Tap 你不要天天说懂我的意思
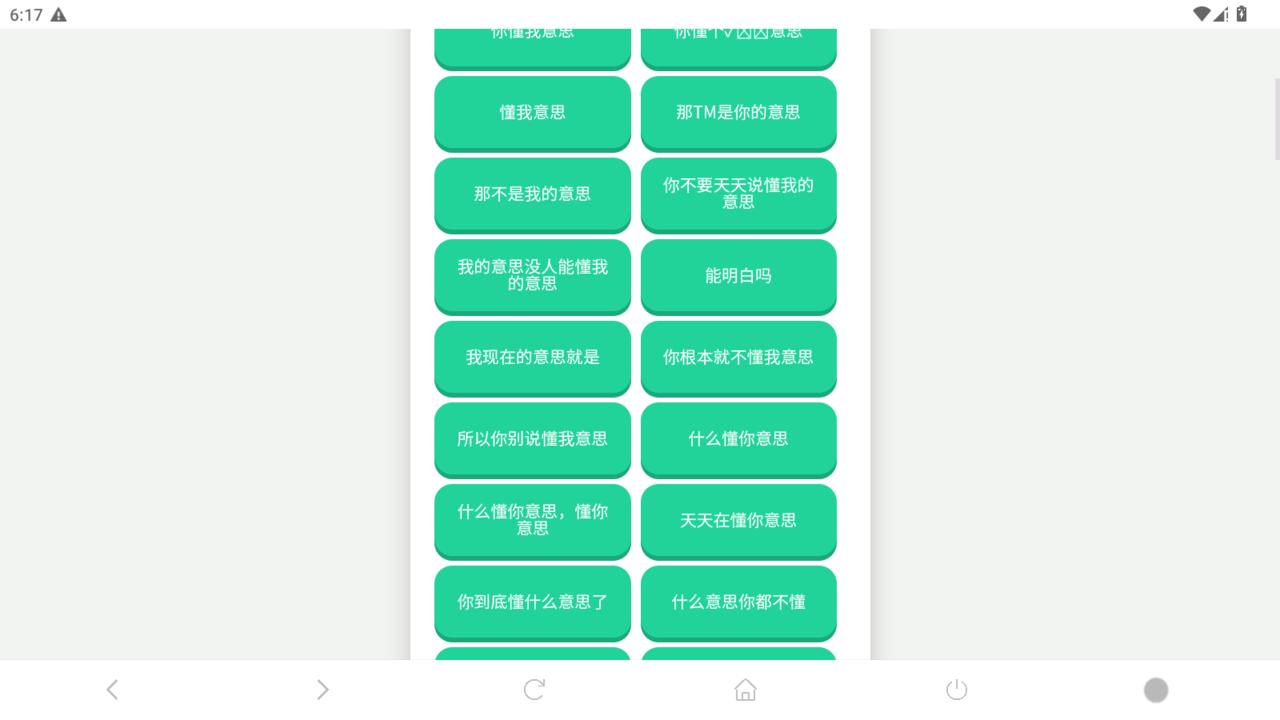Viewport: 1280px width, 720px height. pos(738,194)
